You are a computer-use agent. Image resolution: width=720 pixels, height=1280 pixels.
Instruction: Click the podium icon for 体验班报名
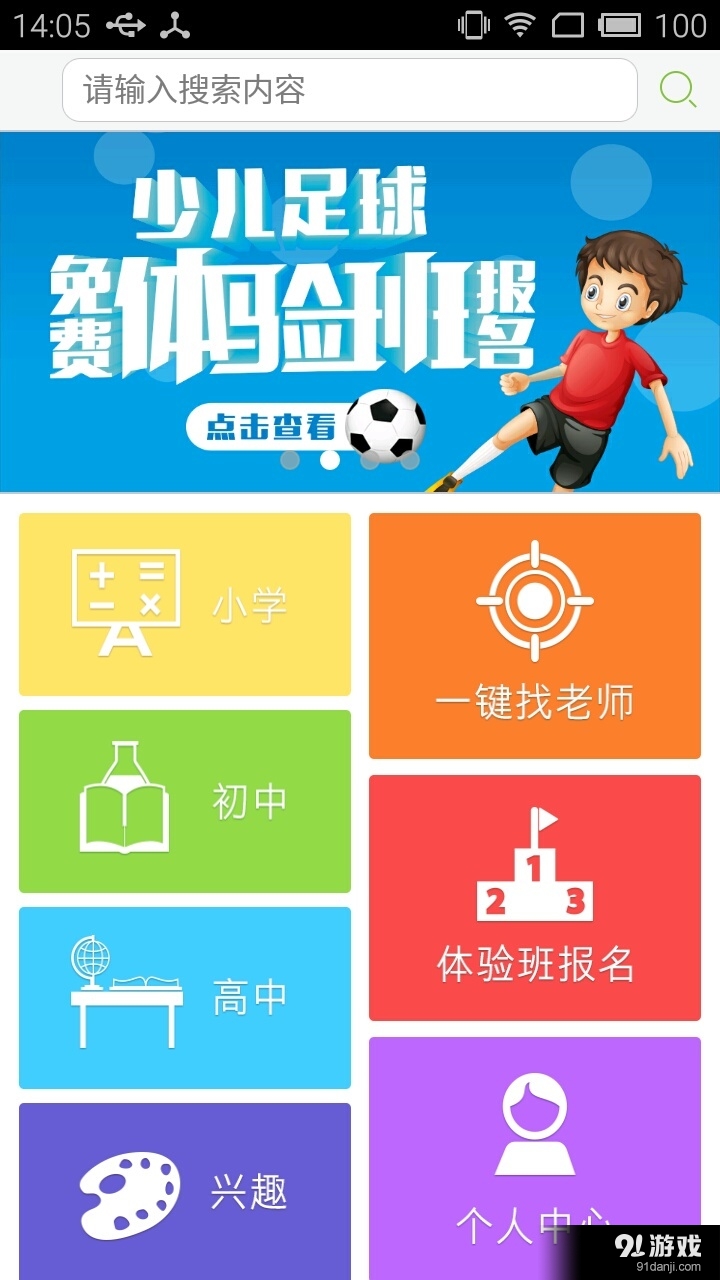(x=534, y=865)
